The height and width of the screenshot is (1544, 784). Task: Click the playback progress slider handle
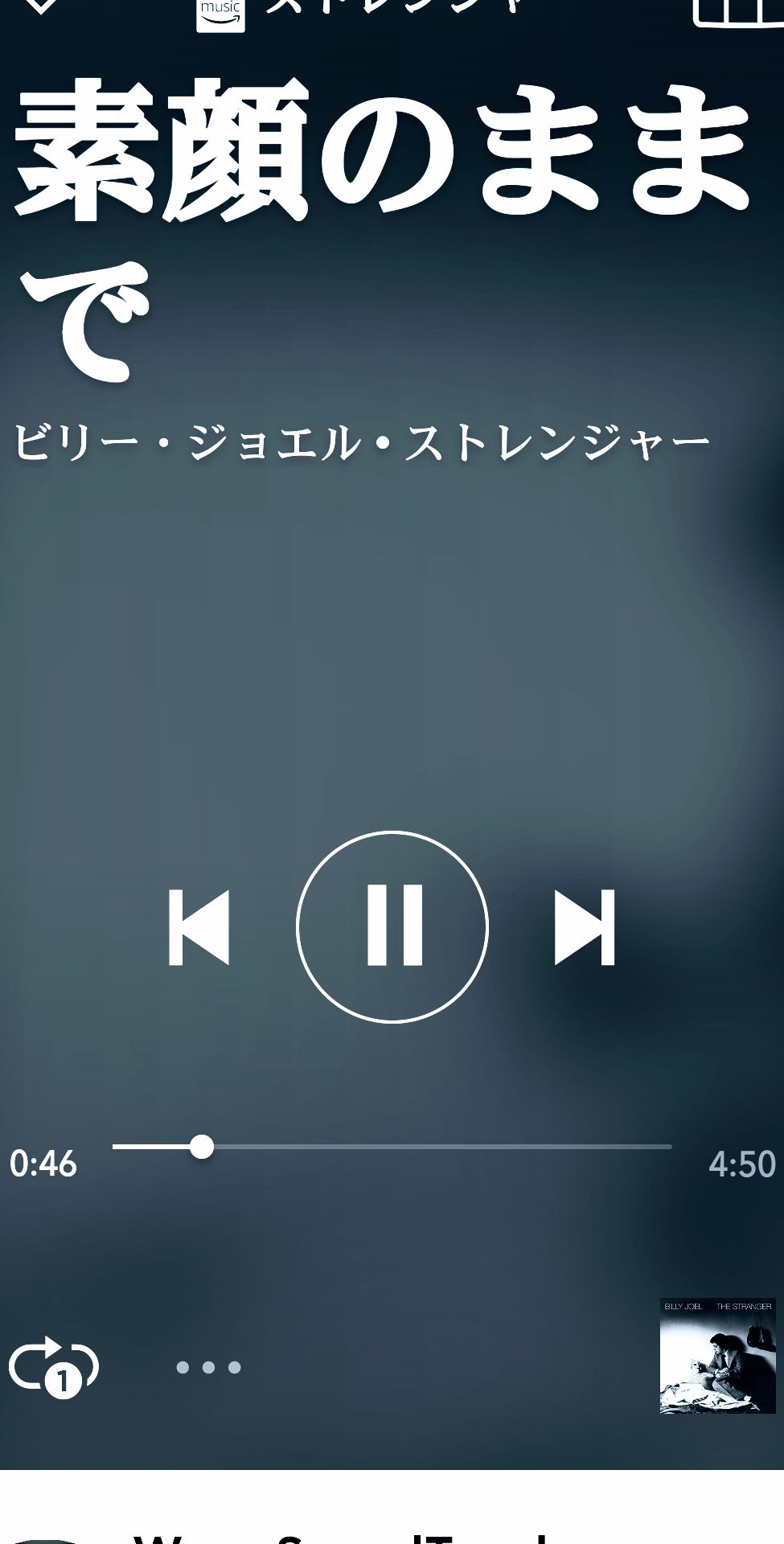click(x=203, y=1146)
